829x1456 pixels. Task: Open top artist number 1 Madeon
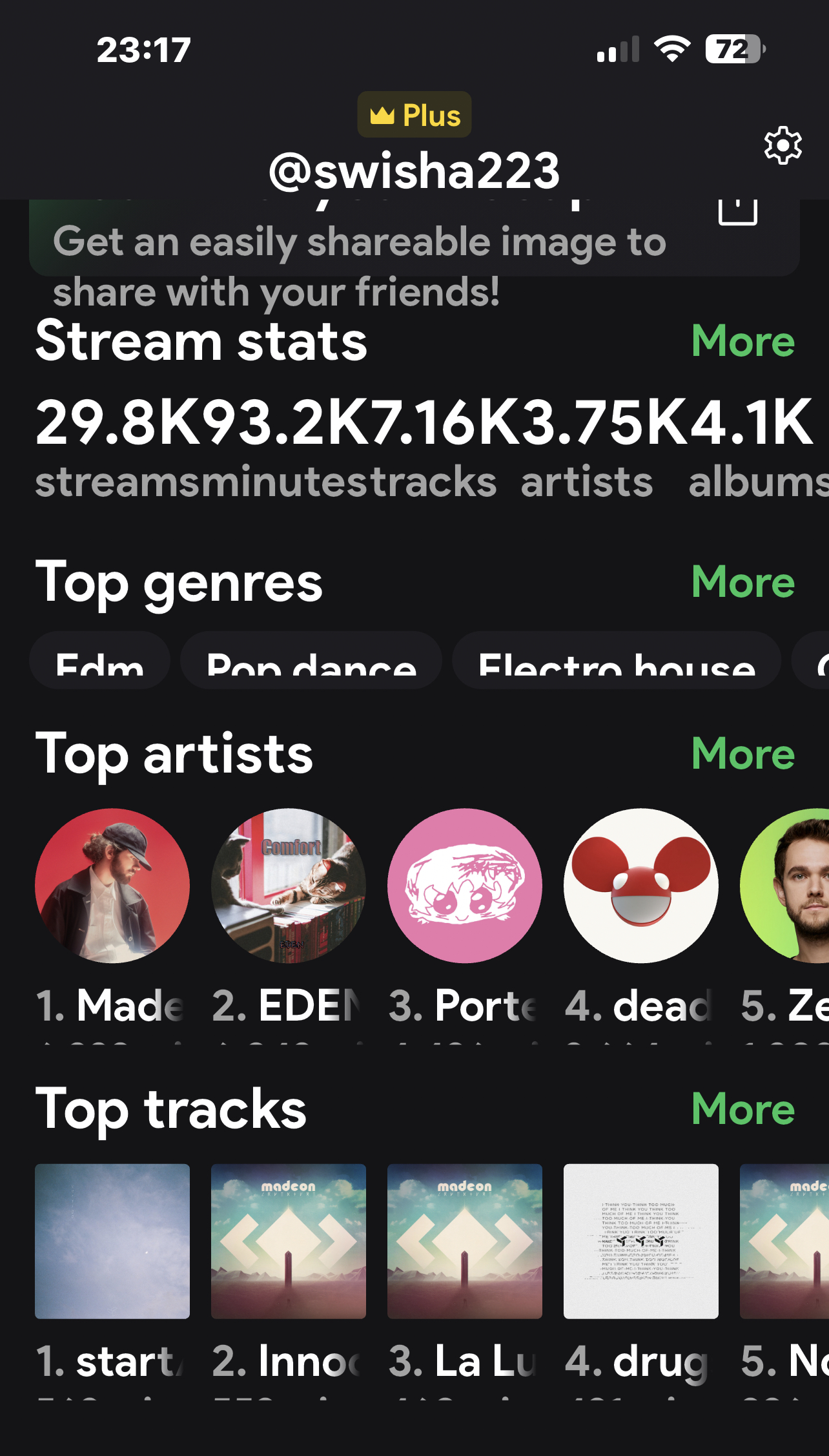(x=112, y=886)
